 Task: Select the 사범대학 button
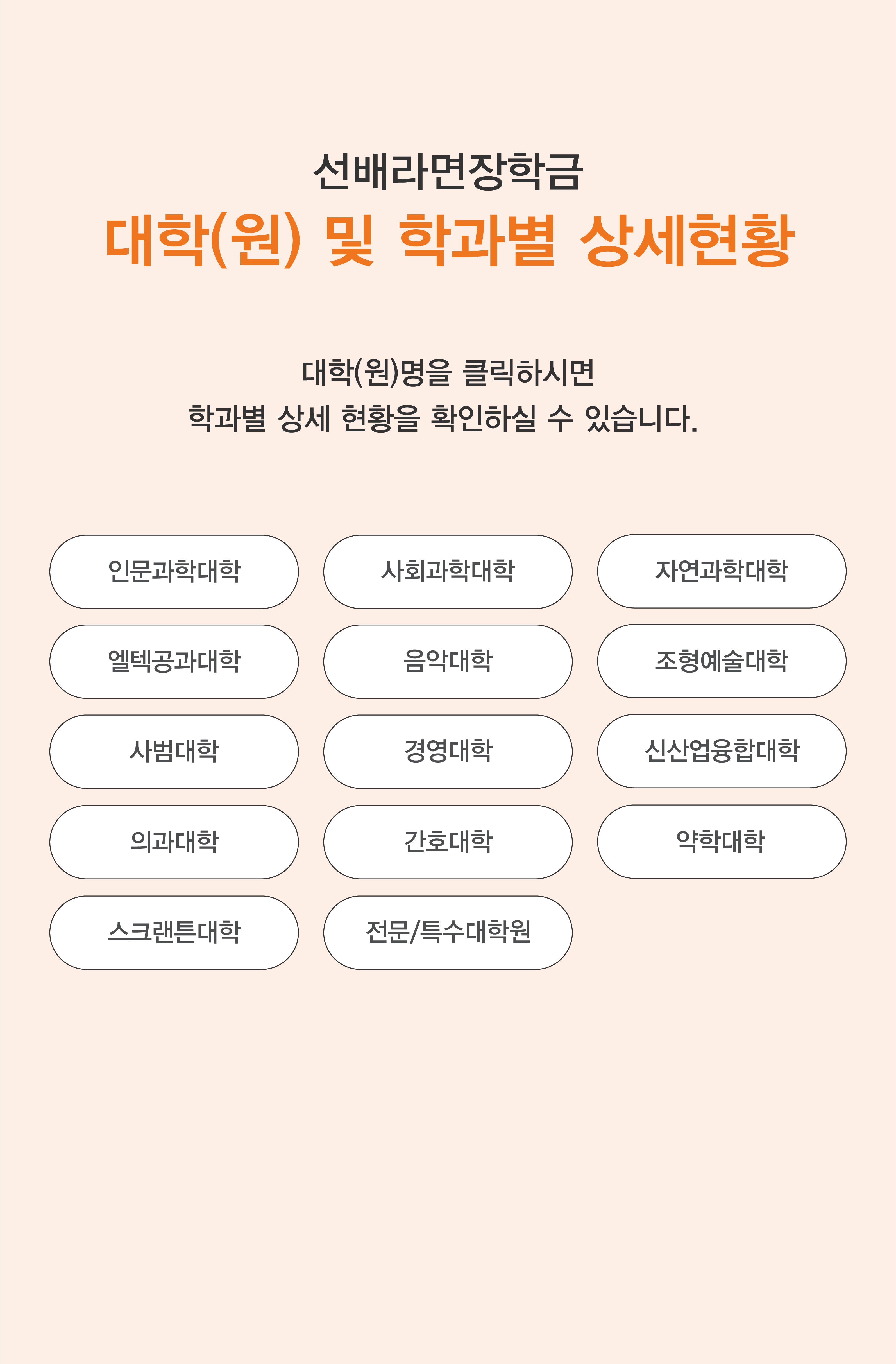[174, 751]
